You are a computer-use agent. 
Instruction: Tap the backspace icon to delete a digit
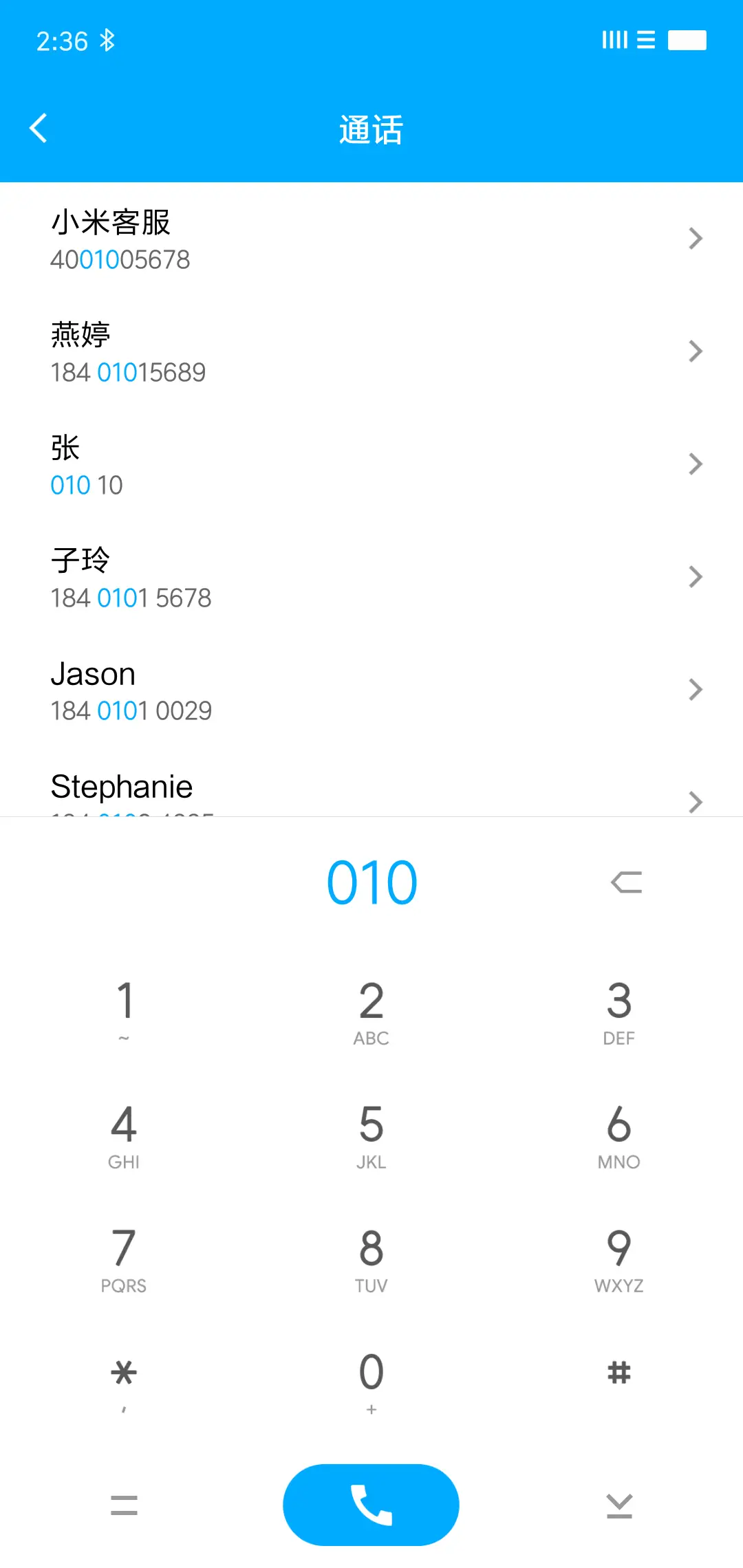627,882
